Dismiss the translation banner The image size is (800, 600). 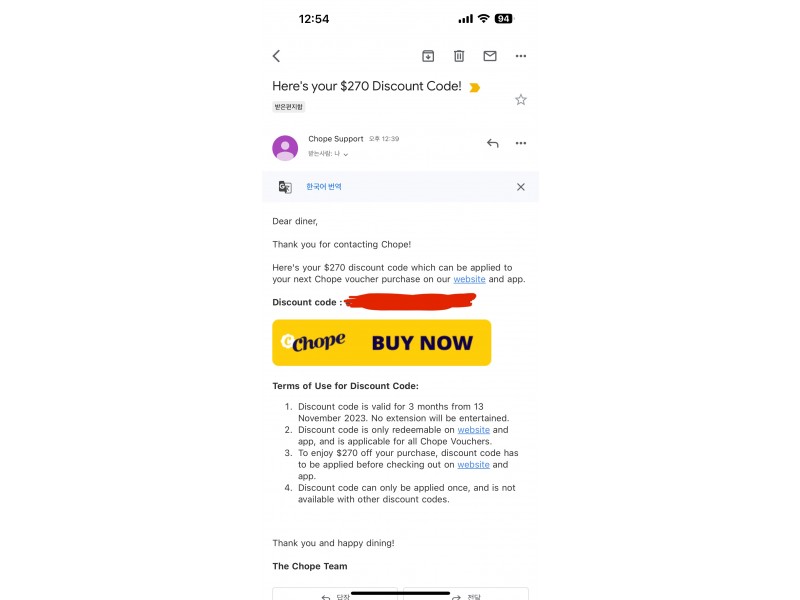click(521, 187)
